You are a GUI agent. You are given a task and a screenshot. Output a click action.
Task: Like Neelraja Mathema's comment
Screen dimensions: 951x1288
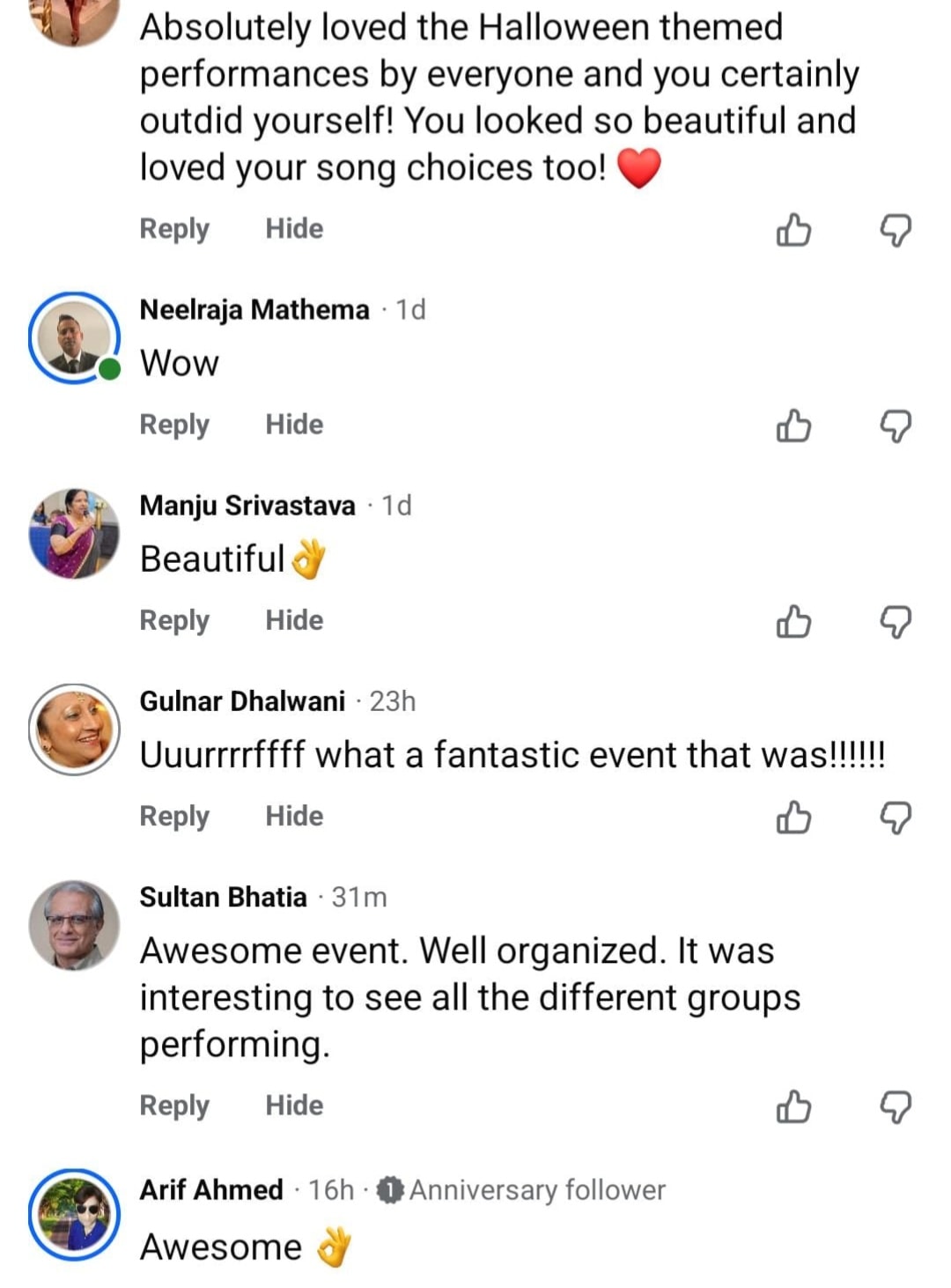click(793, 426)
